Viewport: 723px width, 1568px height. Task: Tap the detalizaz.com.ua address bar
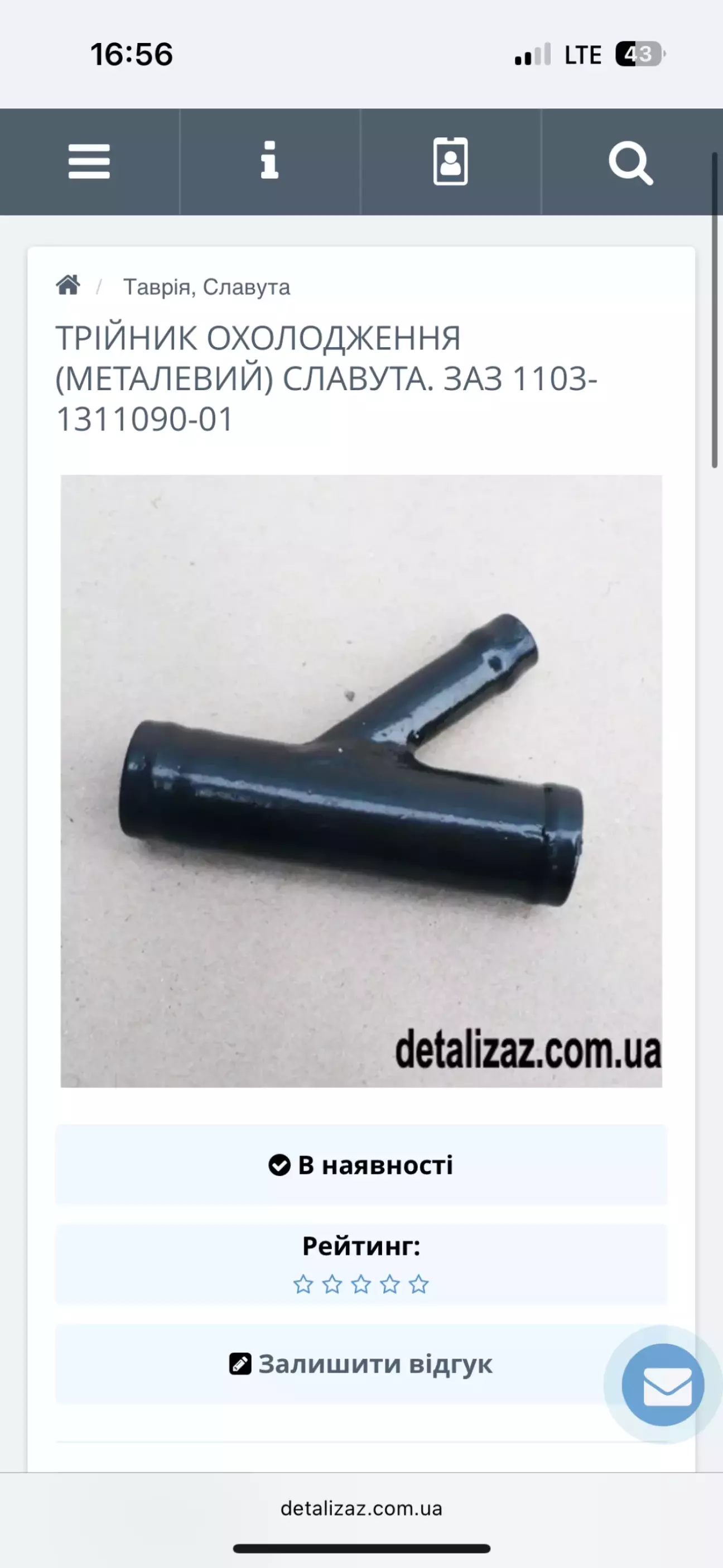361,1508
